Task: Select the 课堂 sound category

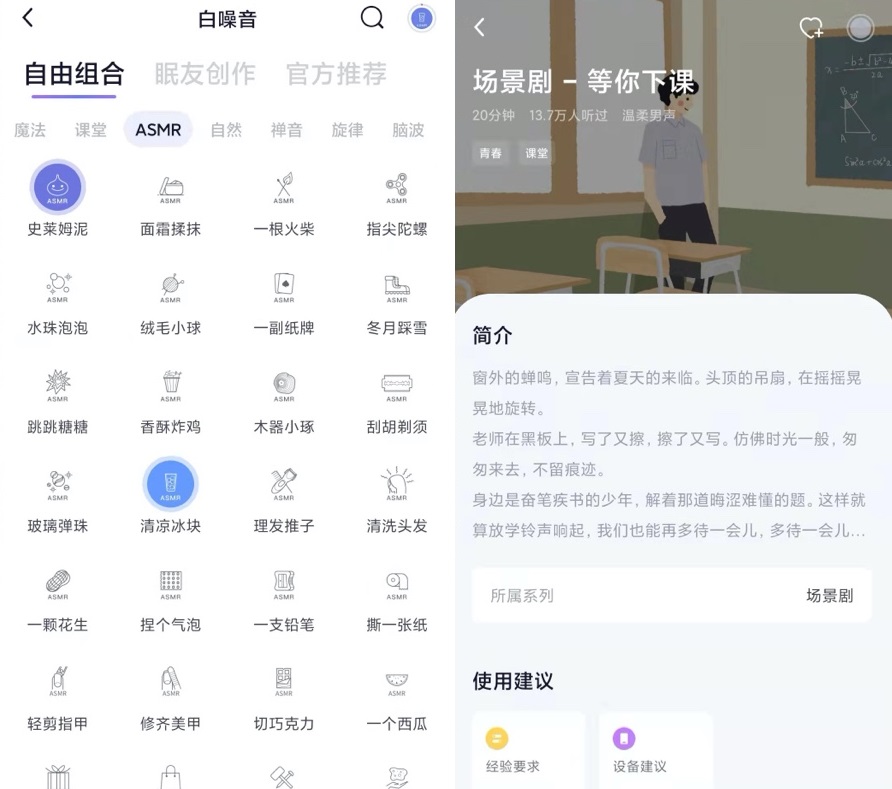Action: tap(91, 130)
